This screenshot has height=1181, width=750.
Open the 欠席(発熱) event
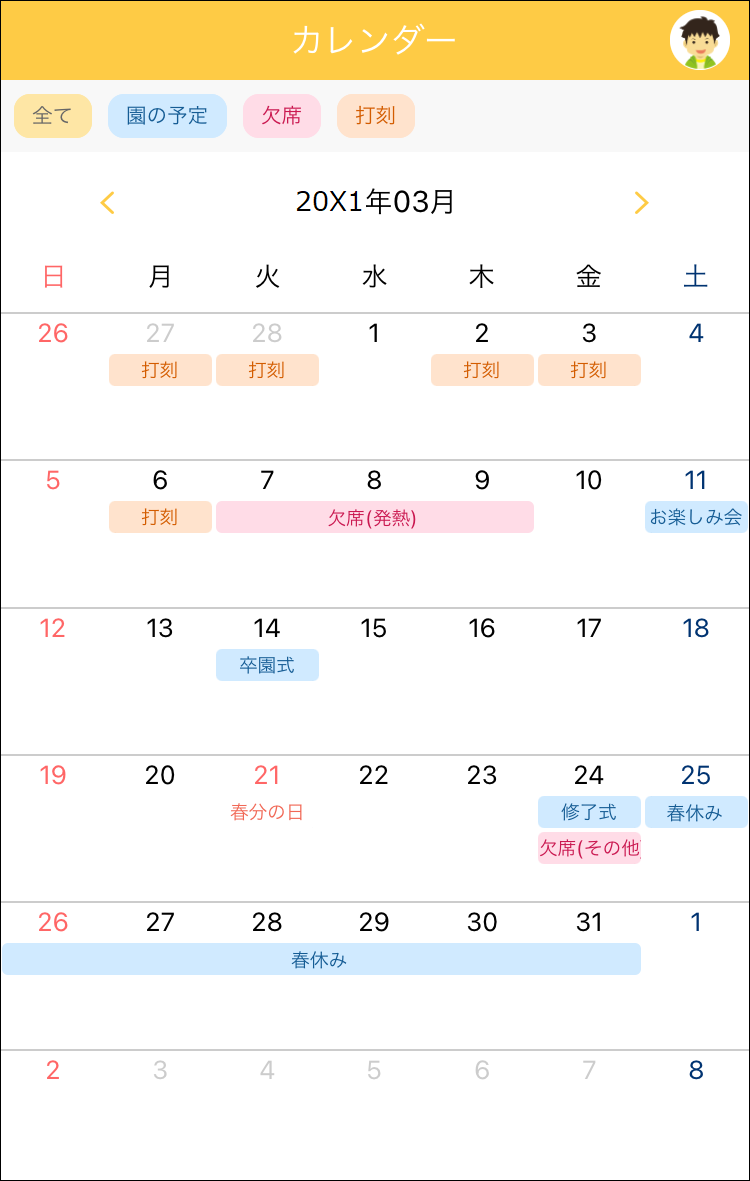tap(374, 517)
